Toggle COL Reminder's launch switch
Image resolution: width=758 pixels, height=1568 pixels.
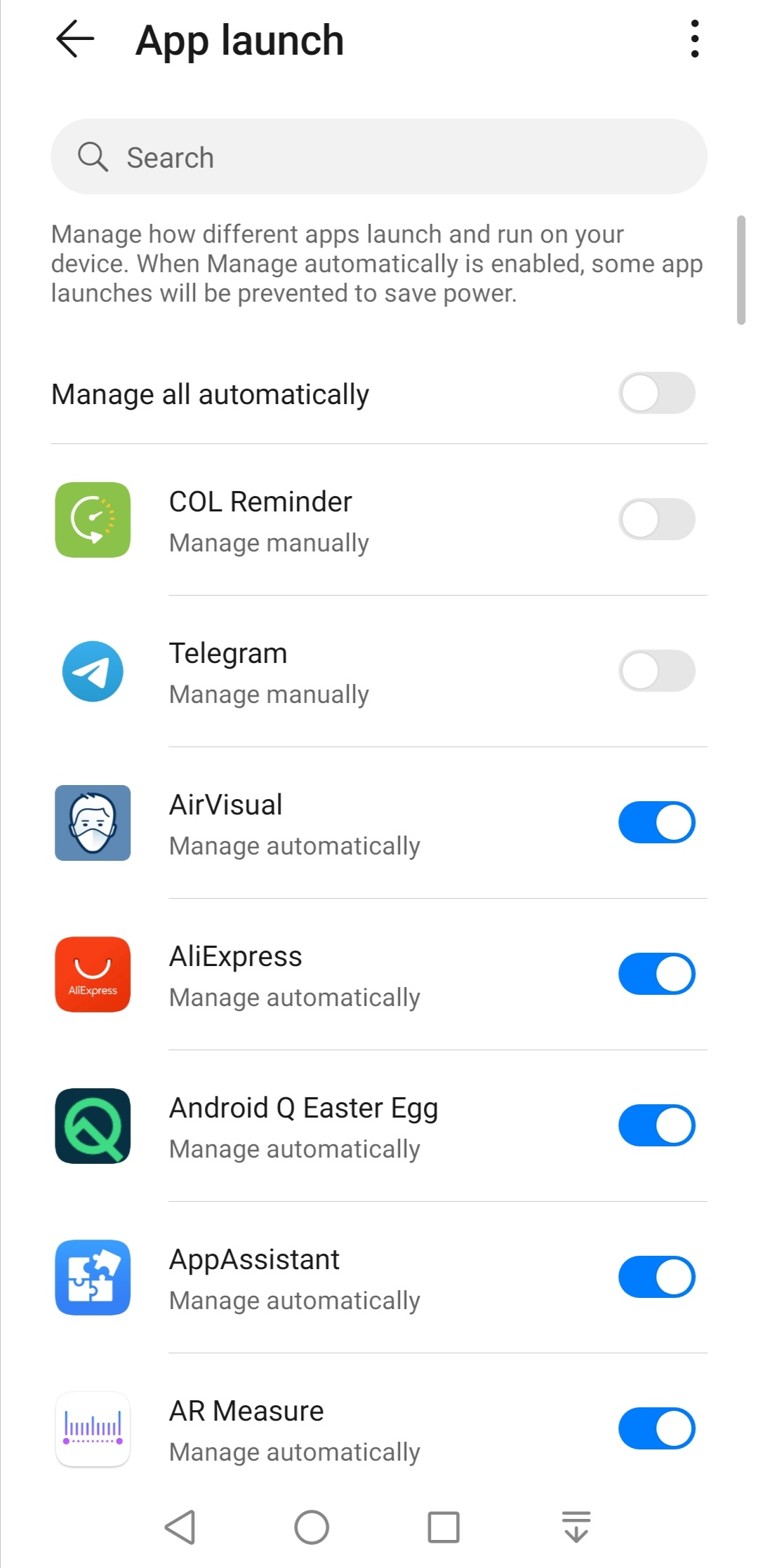tap(657, 520)
